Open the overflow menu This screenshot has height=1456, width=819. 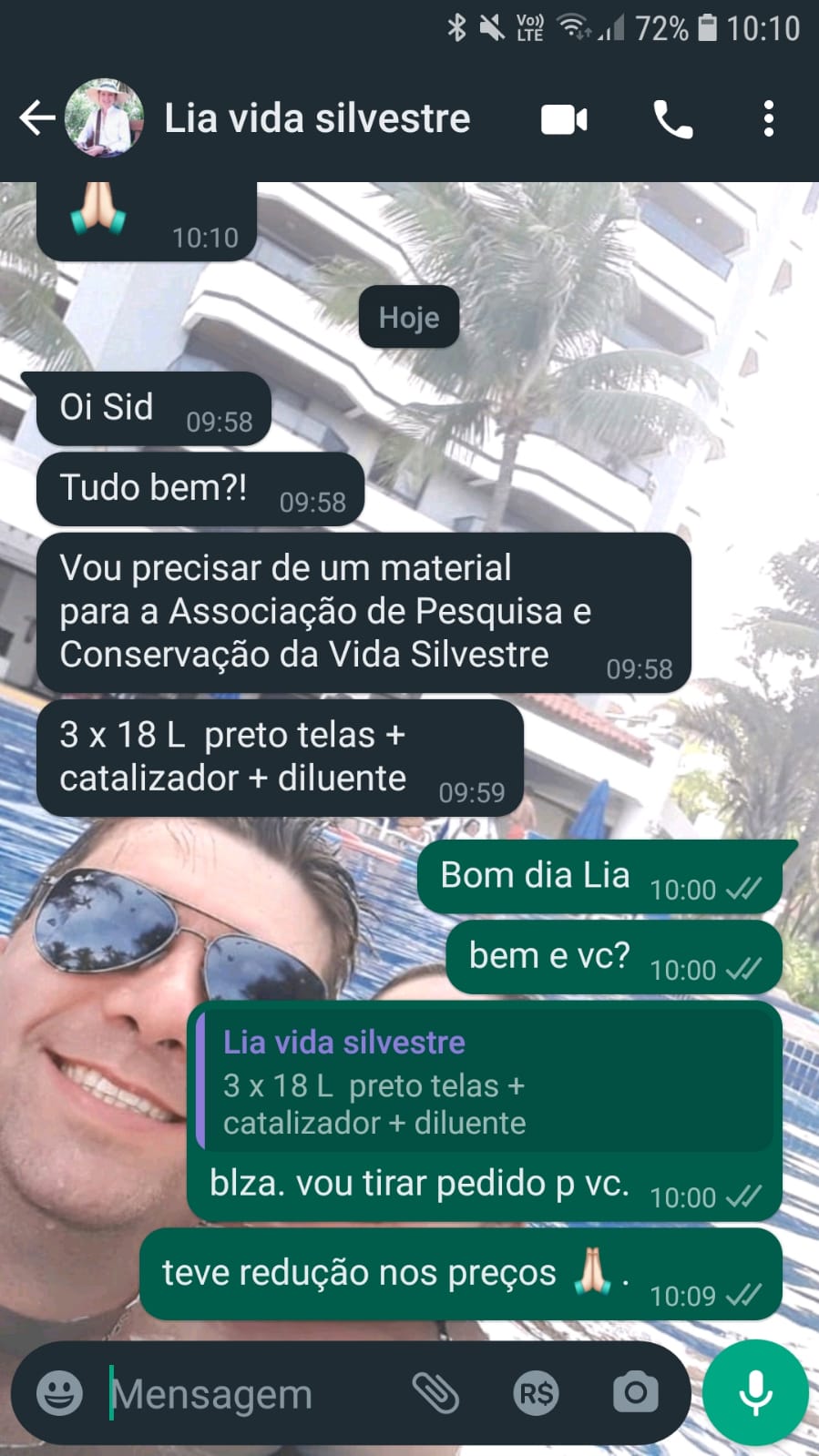(x=768, y=119)
